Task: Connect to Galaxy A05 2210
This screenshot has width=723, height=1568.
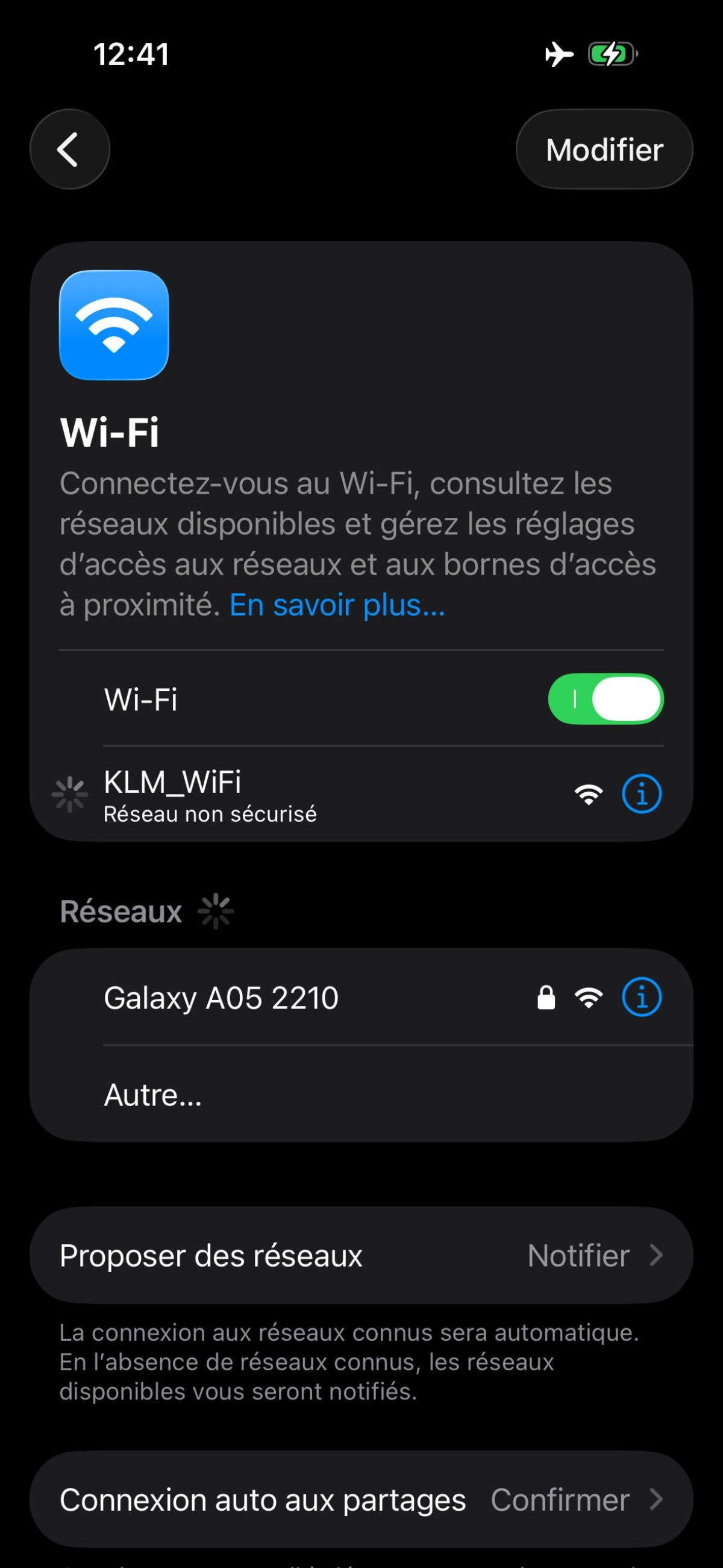Action: coord(274,998)
